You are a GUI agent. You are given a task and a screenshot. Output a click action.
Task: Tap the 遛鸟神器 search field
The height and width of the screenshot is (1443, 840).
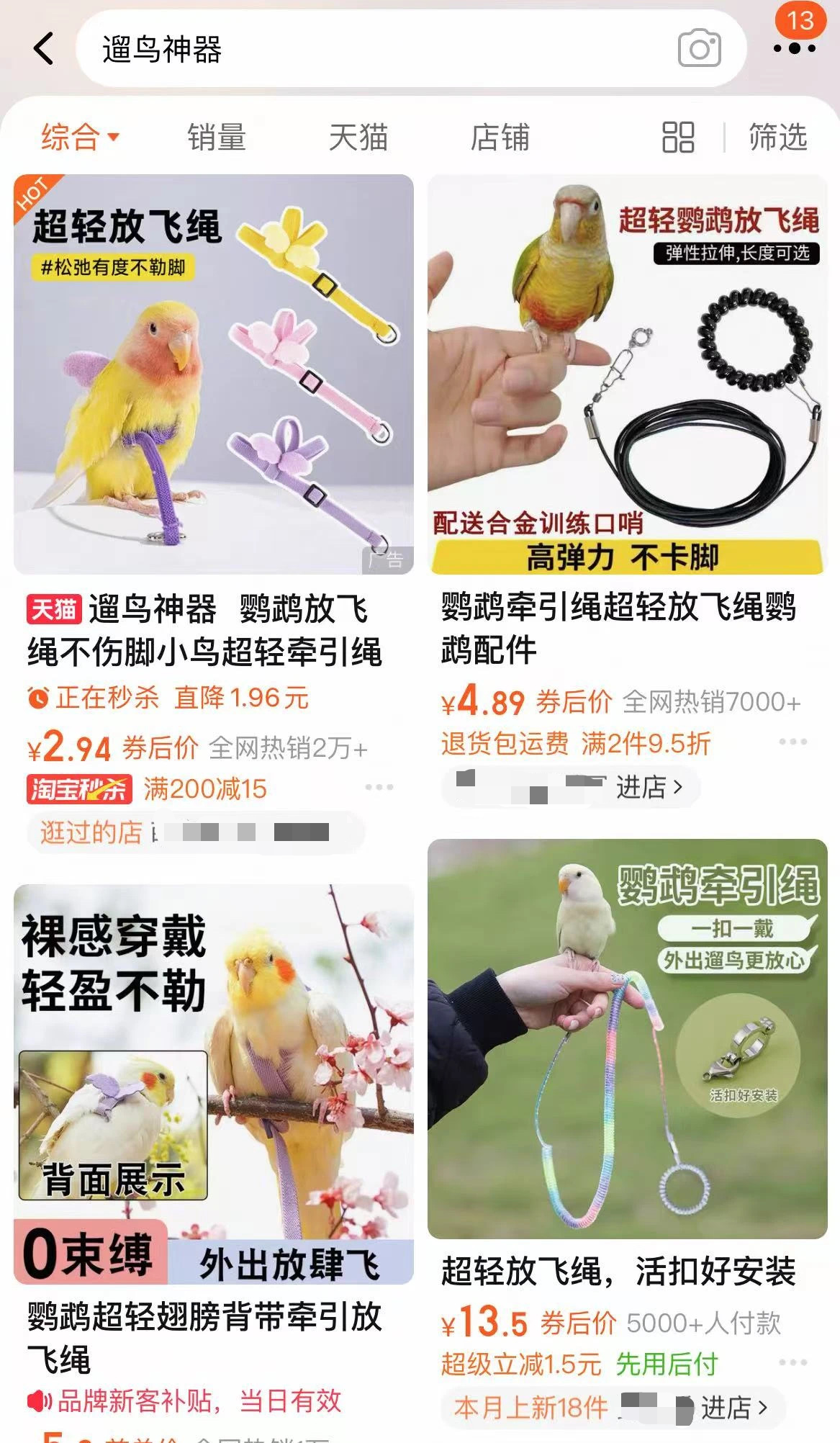[x=374, y=49]
